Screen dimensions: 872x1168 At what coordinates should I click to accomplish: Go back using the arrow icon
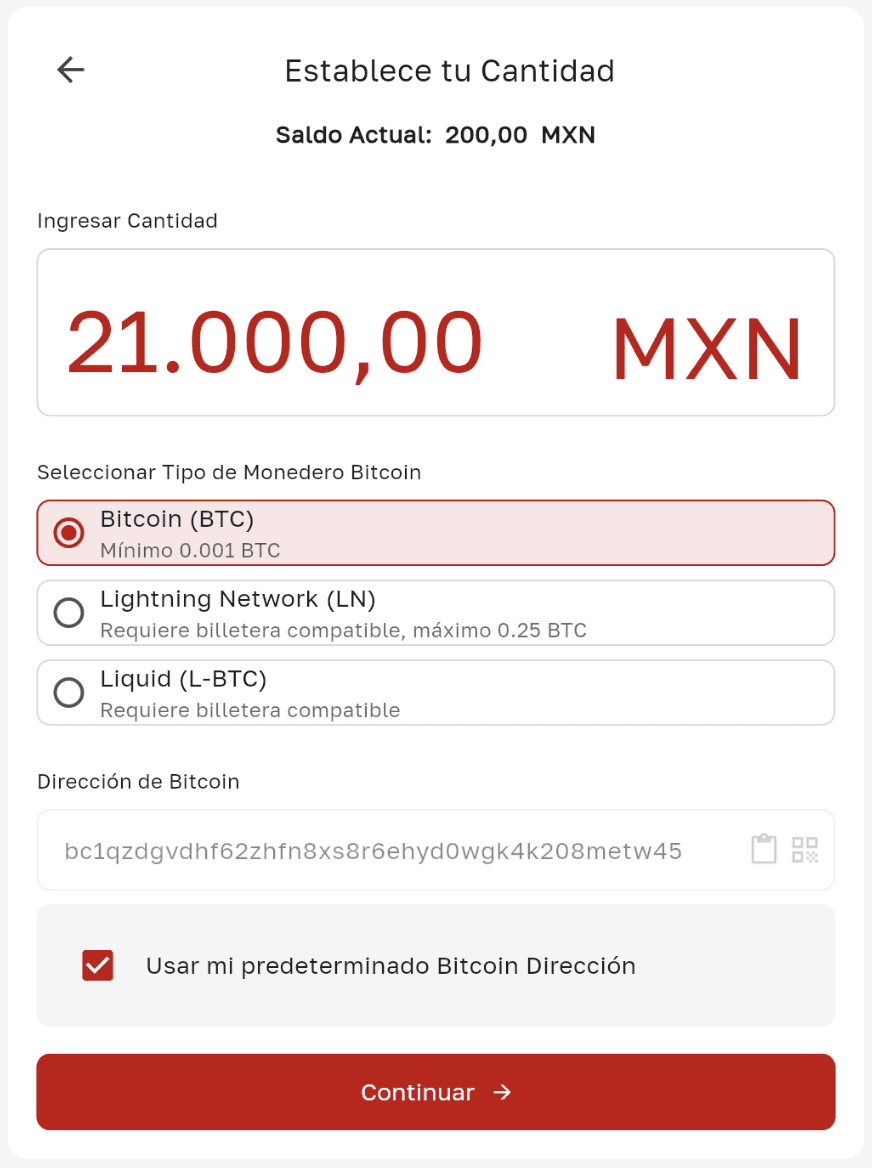coord(71,70)
